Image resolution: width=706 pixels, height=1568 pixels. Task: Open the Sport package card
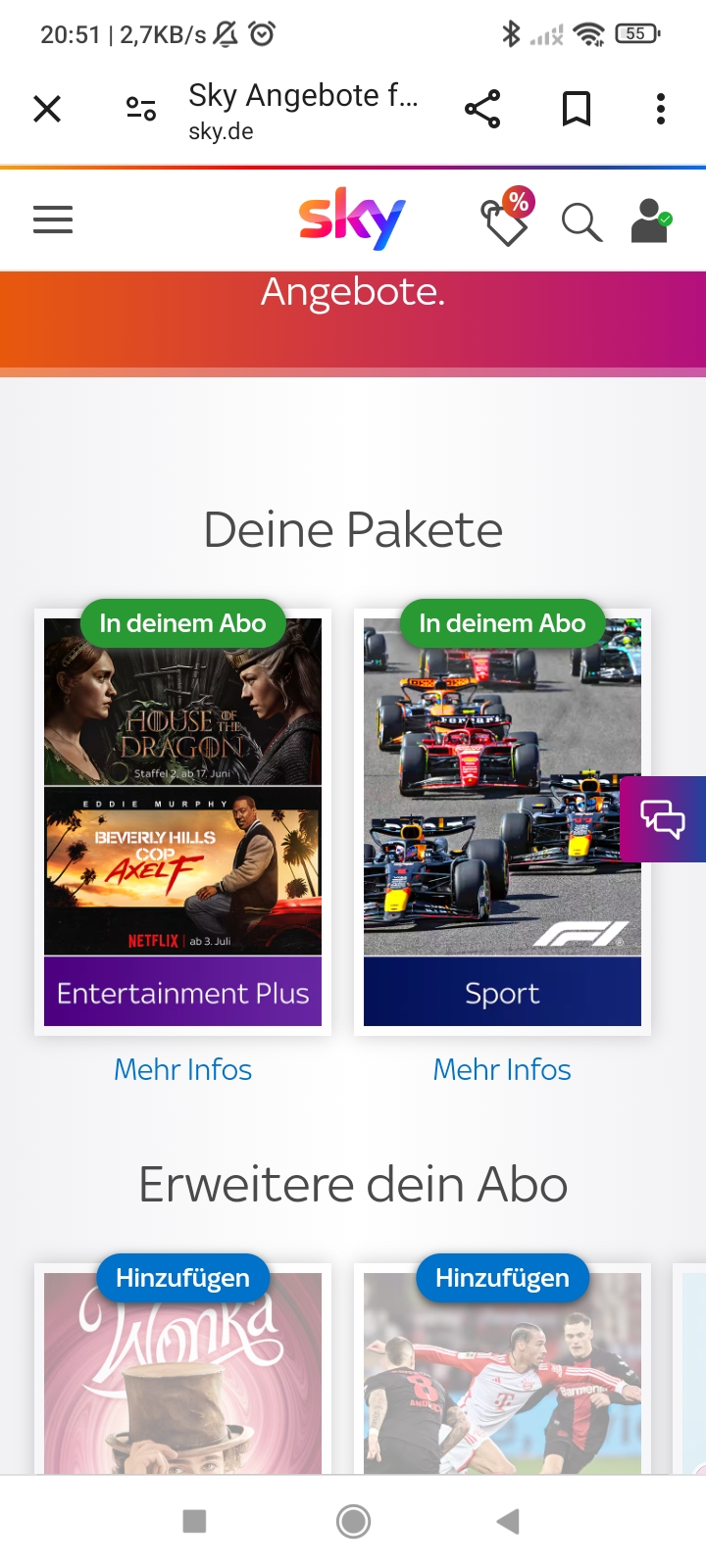tap(502, 823)
